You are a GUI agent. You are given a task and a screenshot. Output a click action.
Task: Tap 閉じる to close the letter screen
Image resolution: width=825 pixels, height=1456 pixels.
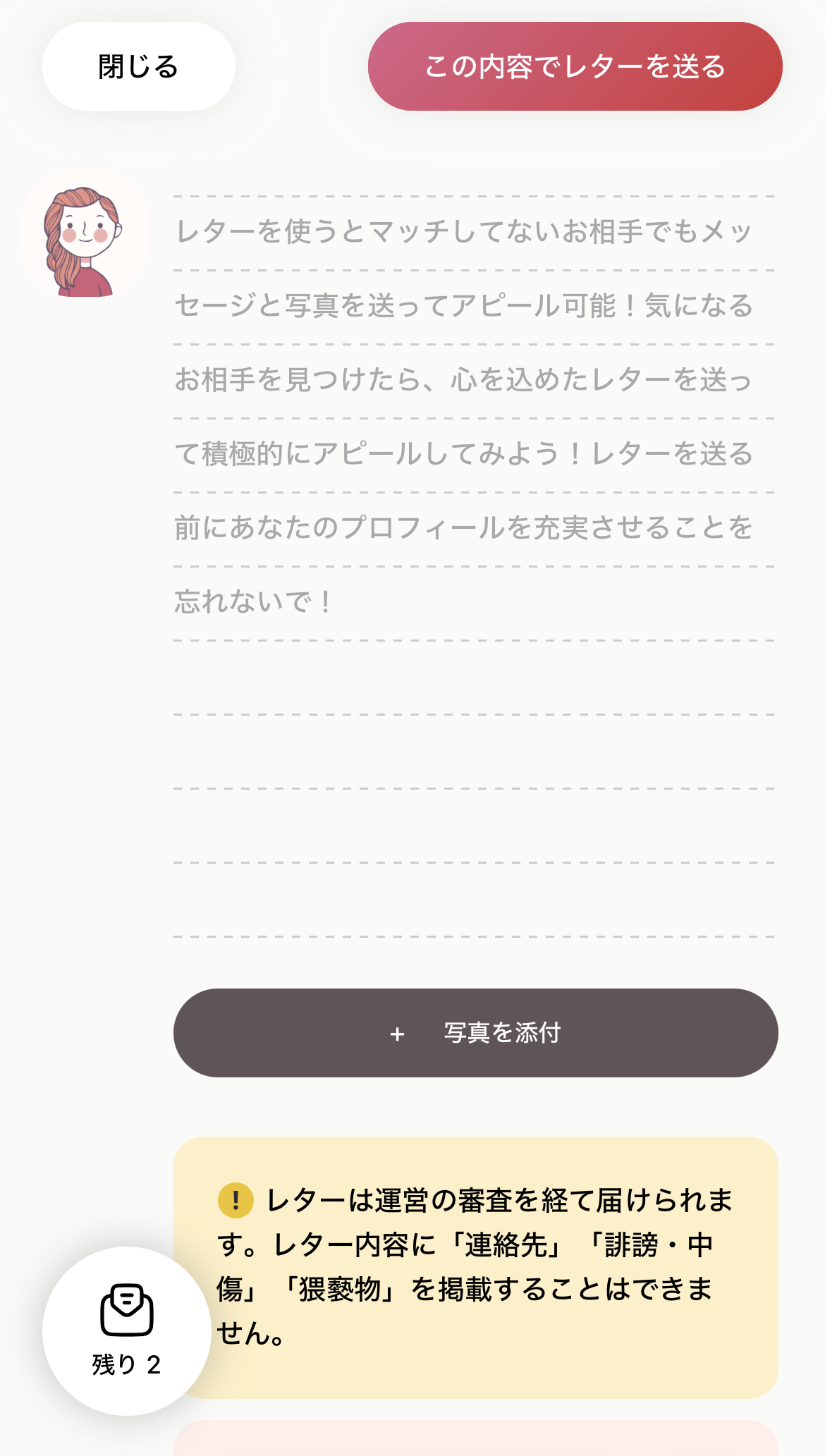click(x=139, y=66)
